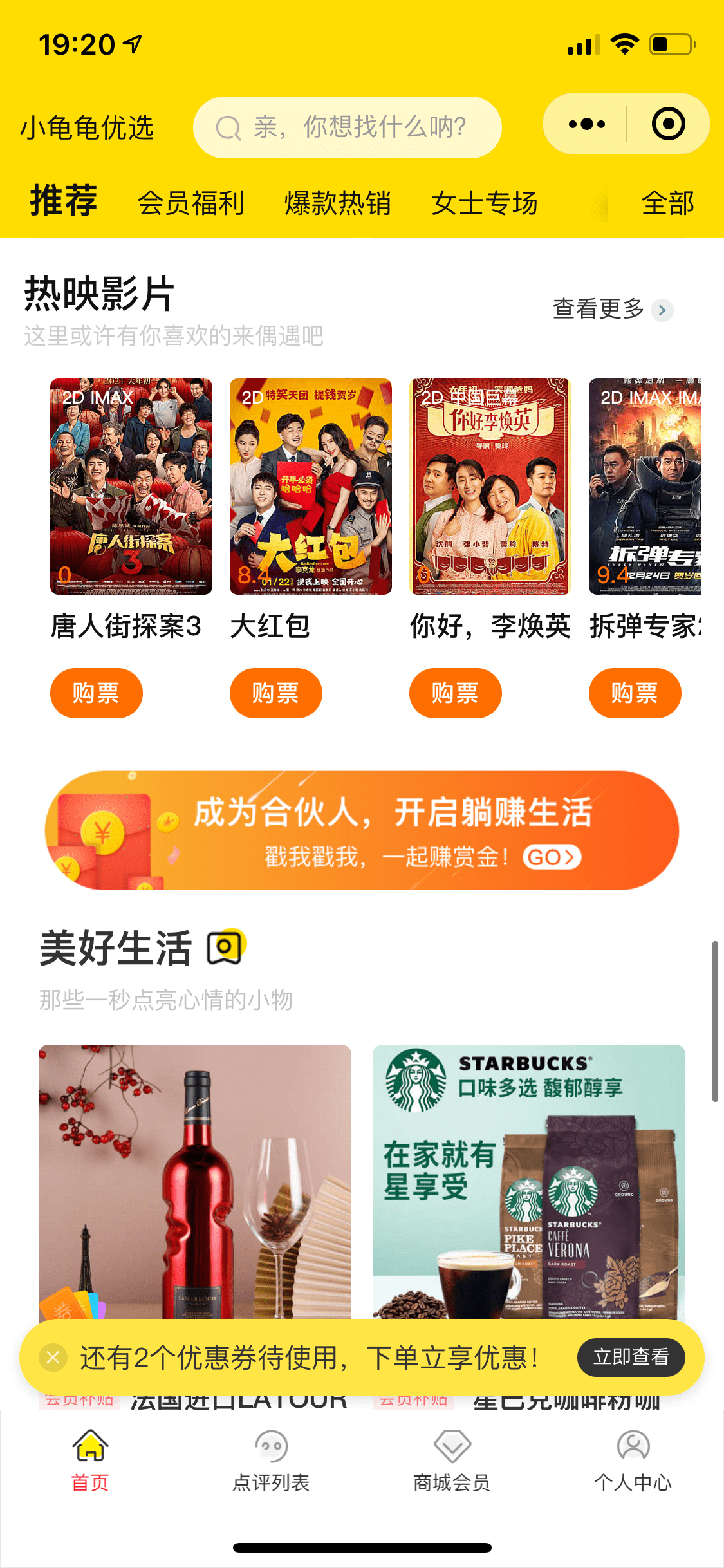The width and height of the screenshot is (724, 1568).
Task: Show 全部 categories
Action: click(667, 203)
